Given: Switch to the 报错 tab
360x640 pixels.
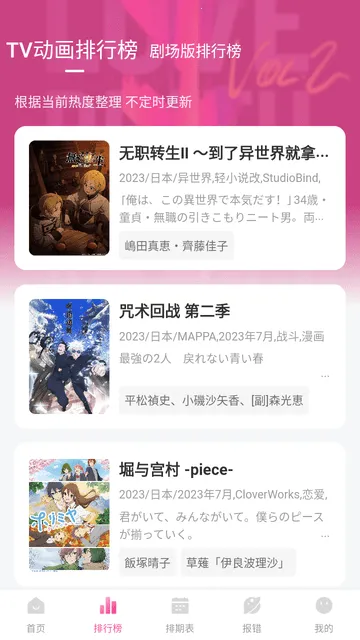Looking at the screenshot, I should point(252,614).
